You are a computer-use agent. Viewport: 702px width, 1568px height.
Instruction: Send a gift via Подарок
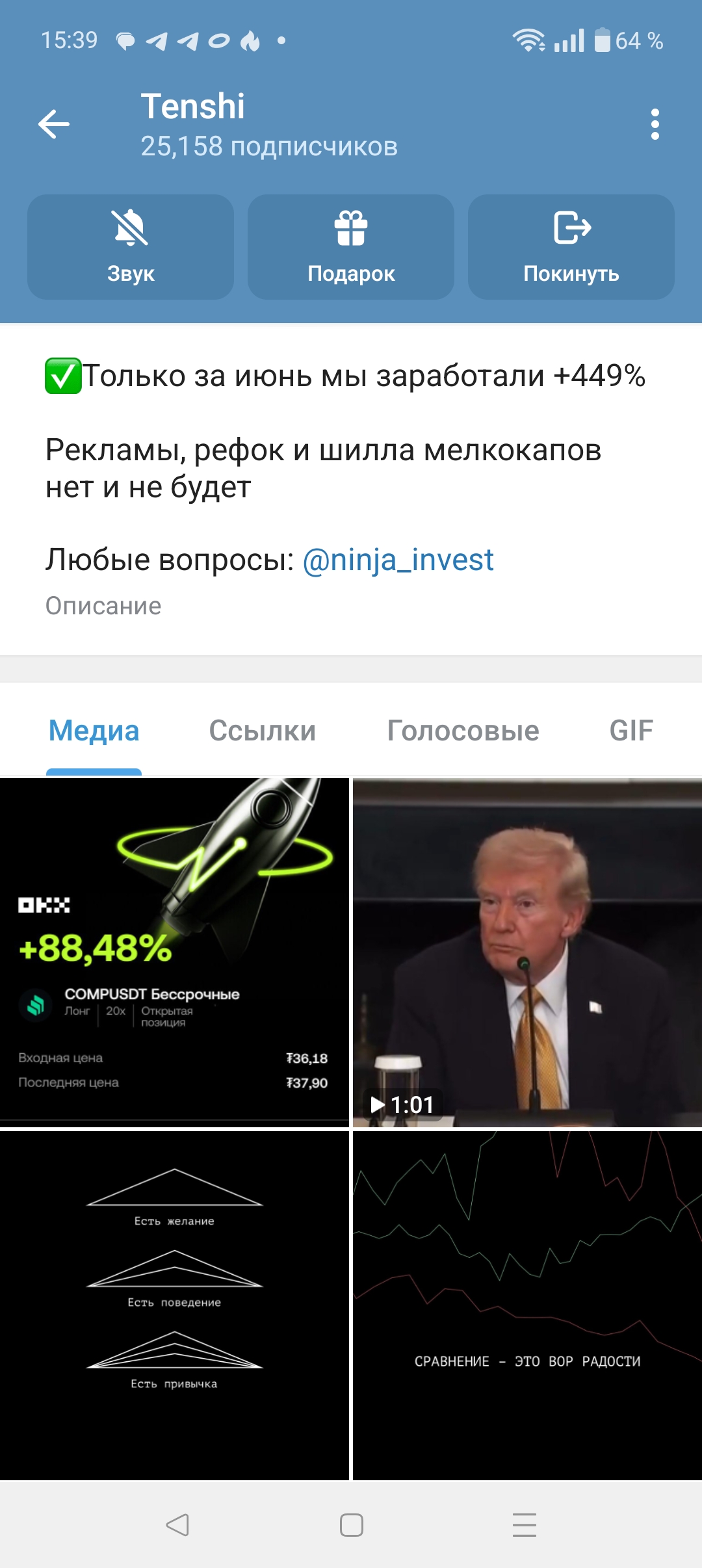pyautogui.click(x=351, y=247)
